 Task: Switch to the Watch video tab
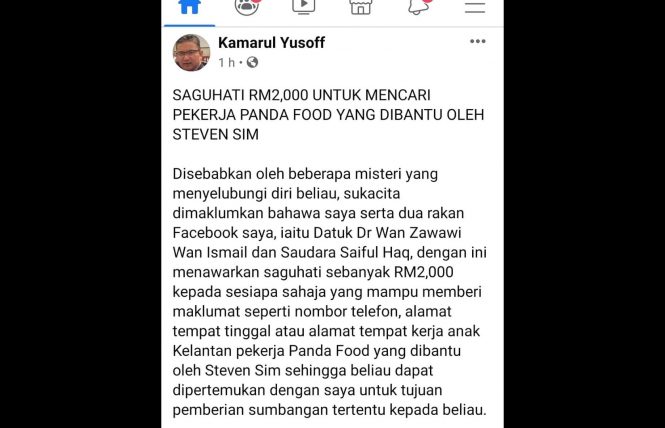302,6
